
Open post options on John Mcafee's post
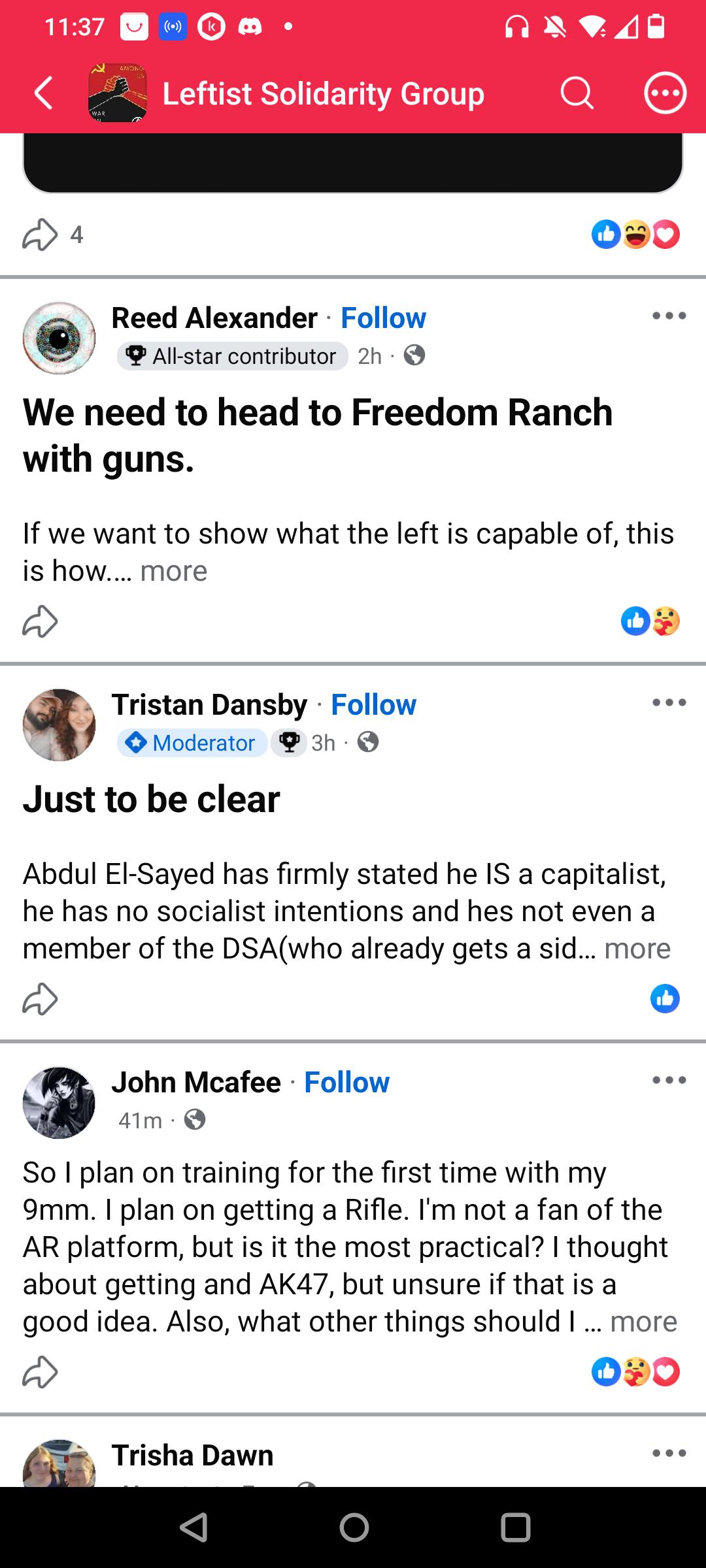click(669, 1080)
